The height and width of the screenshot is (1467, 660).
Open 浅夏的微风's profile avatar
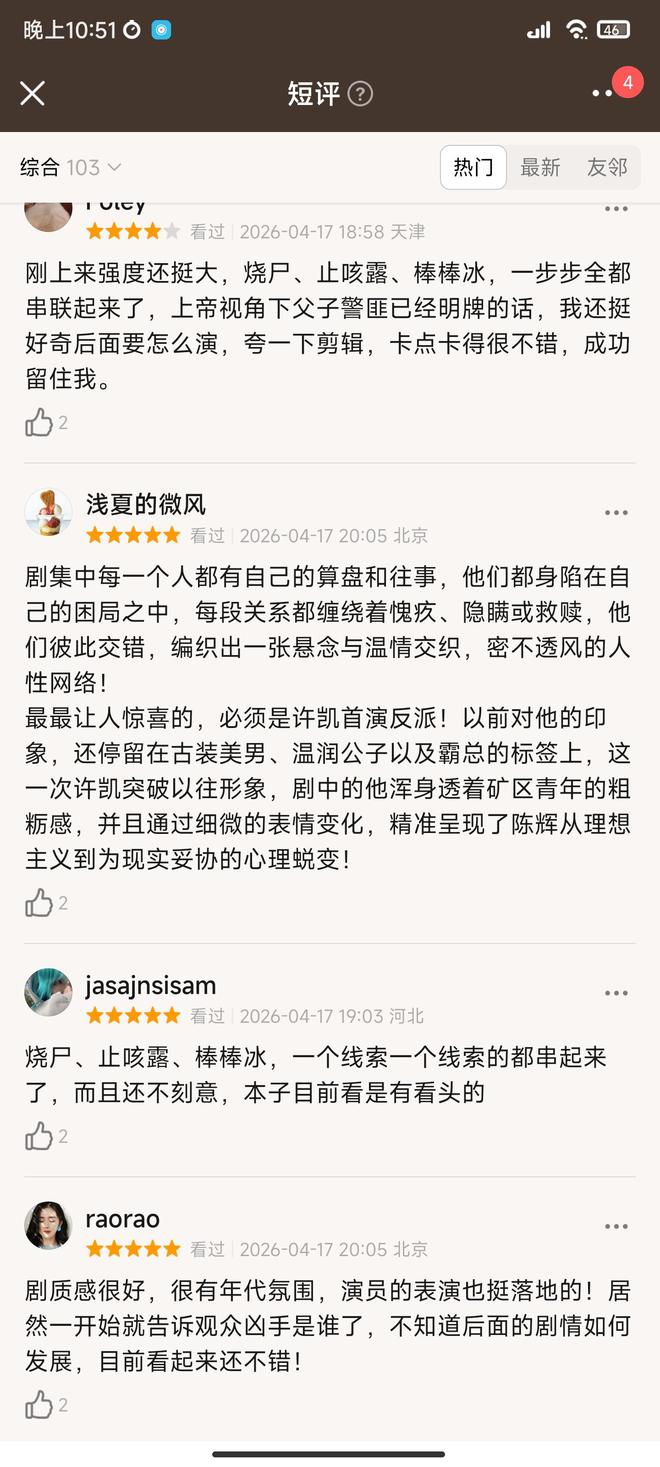[48, 512]
